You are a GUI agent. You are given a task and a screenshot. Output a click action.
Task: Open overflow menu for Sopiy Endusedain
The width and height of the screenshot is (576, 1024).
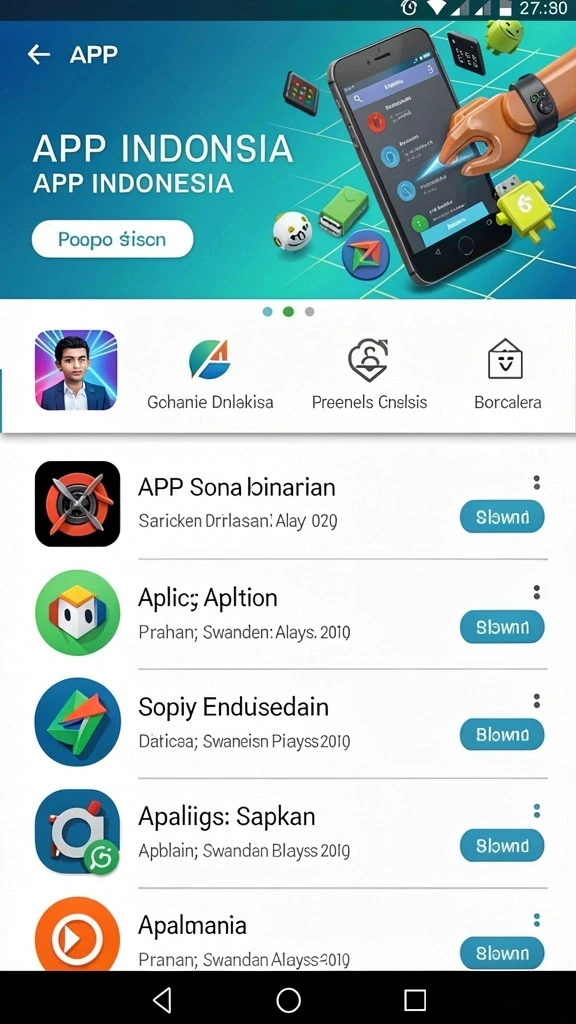536,701
